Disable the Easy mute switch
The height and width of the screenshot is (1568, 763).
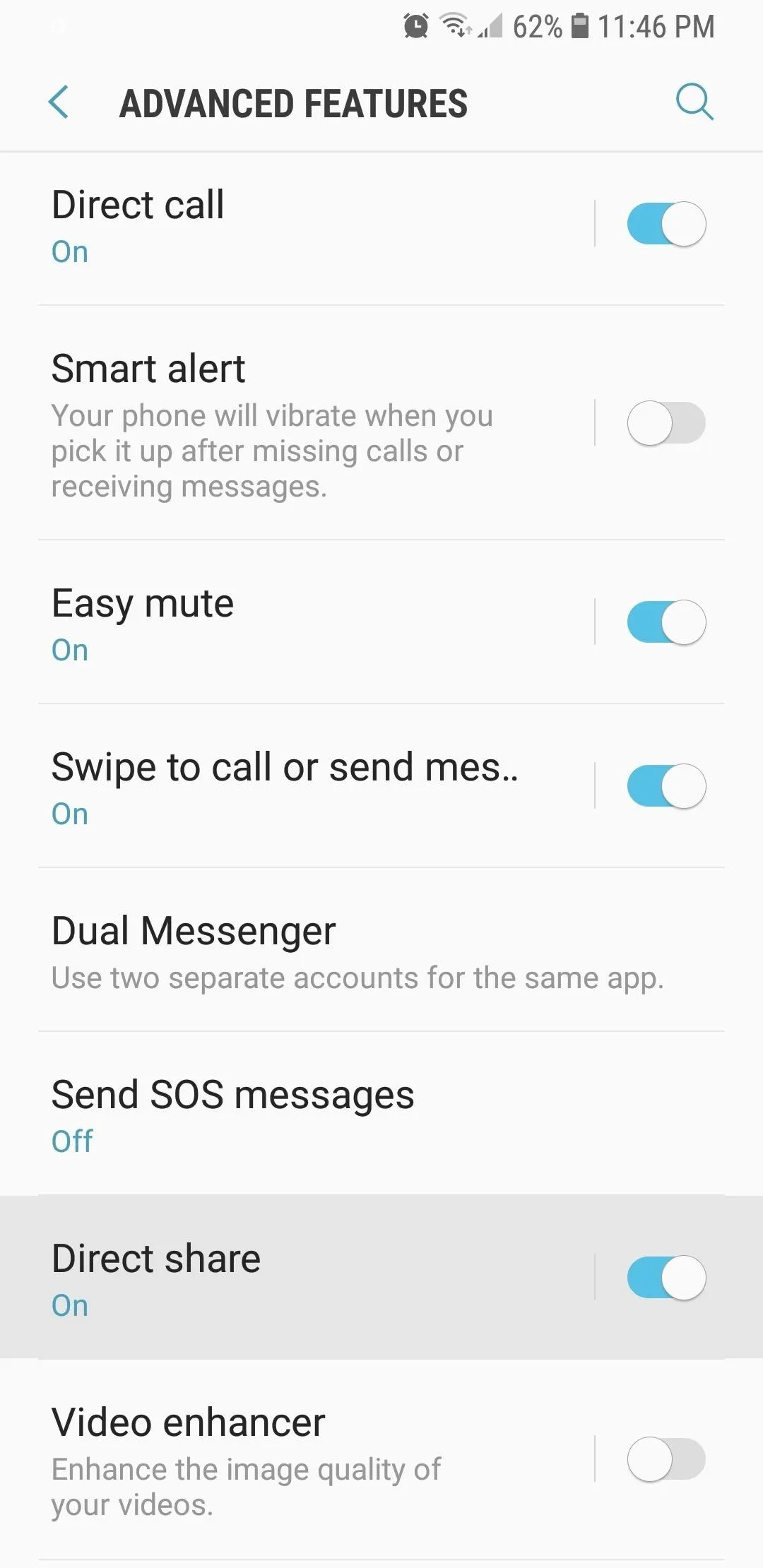point(666,622)
